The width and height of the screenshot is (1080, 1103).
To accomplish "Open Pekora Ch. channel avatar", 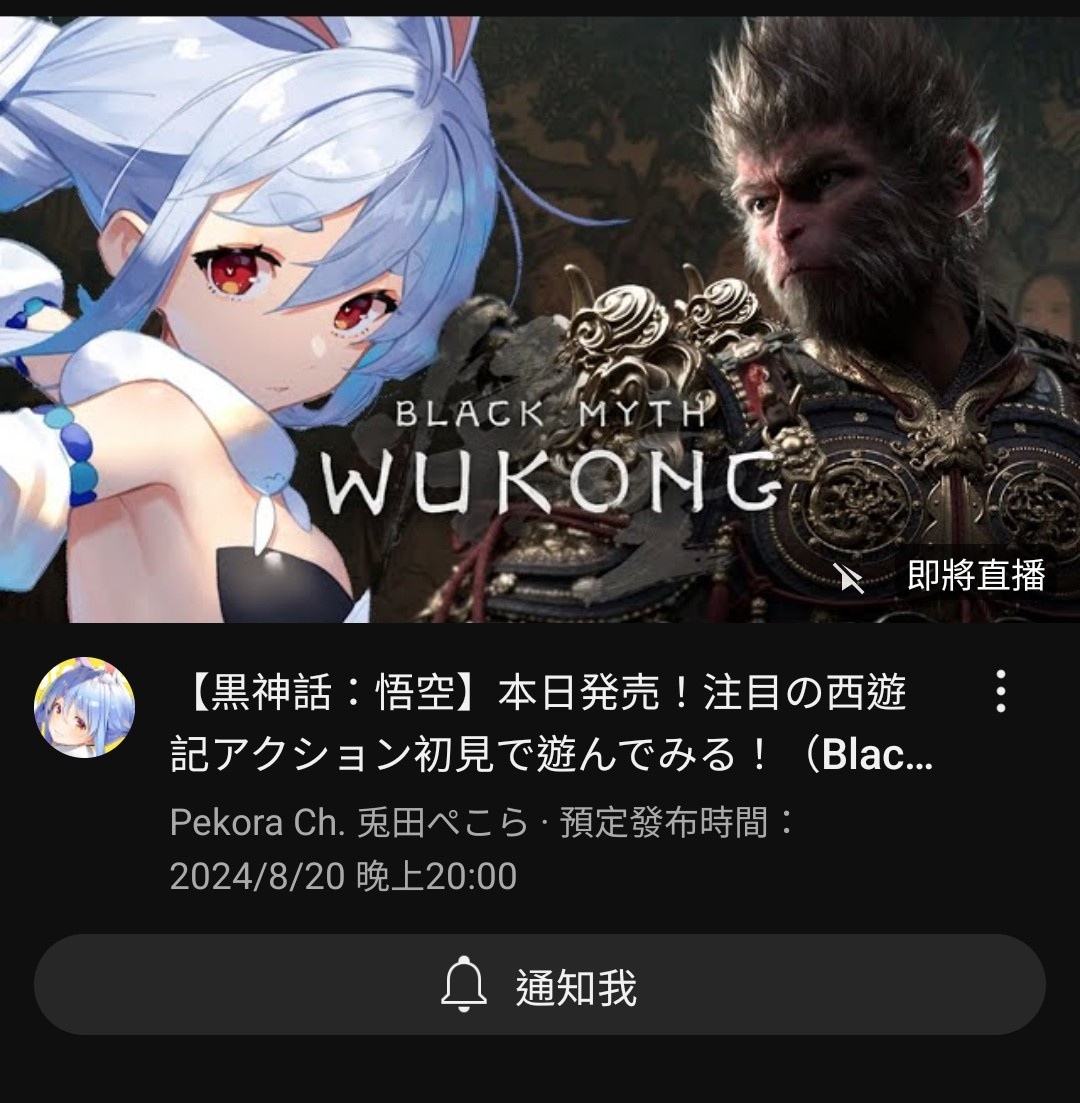I will coord(85,708).
